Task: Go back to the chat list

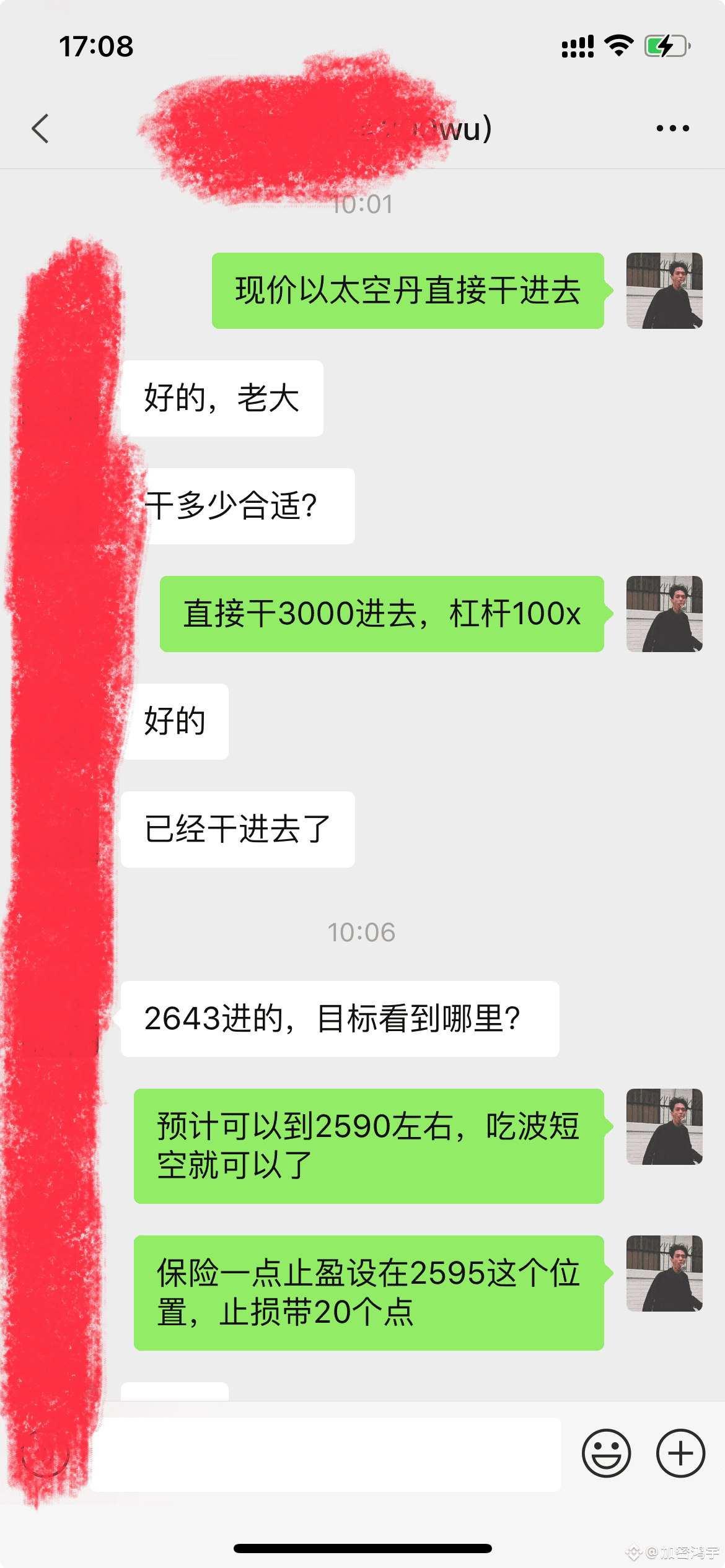Action: click(x=40, y=129)
